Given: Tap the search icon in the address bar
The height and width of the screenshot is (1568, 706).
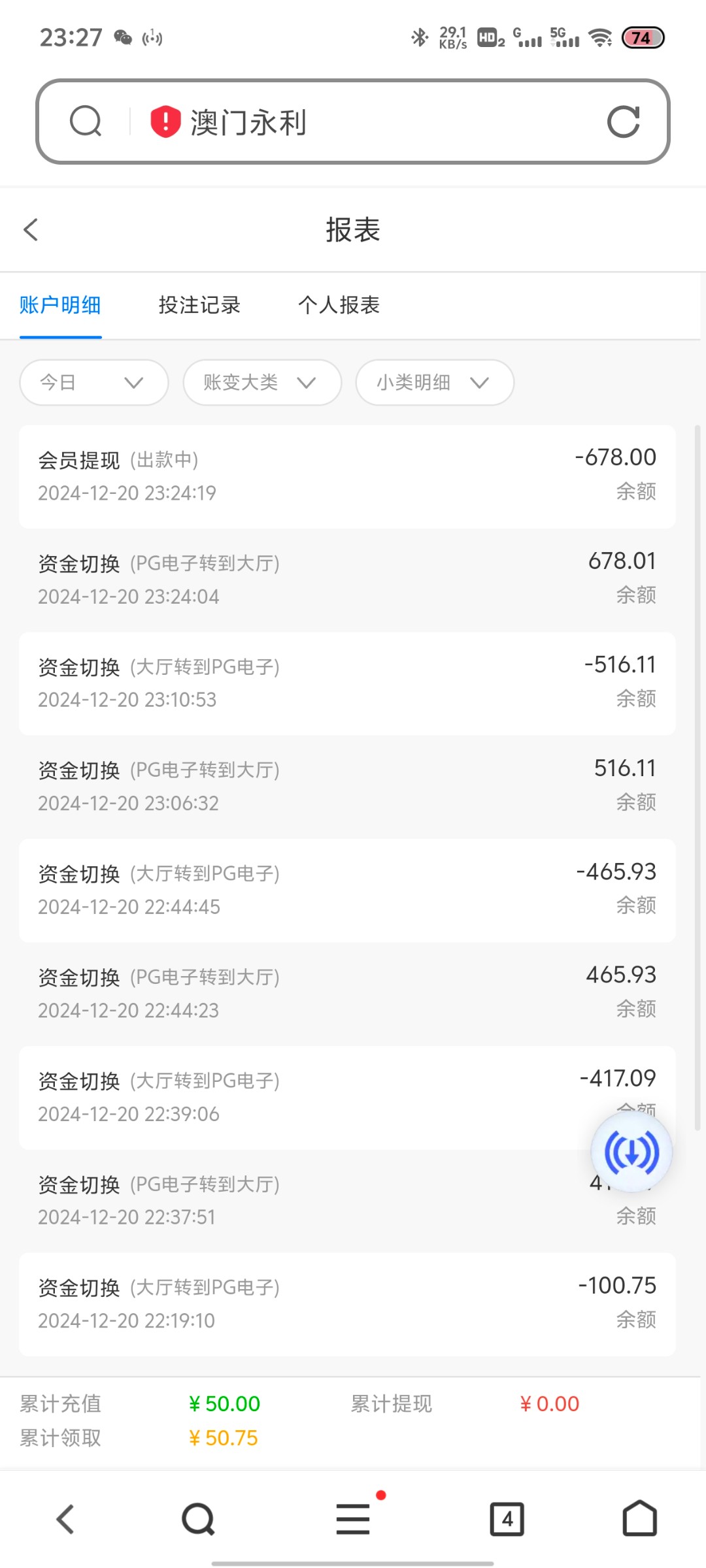Looking at the screenshot, I should click(86, 122).
